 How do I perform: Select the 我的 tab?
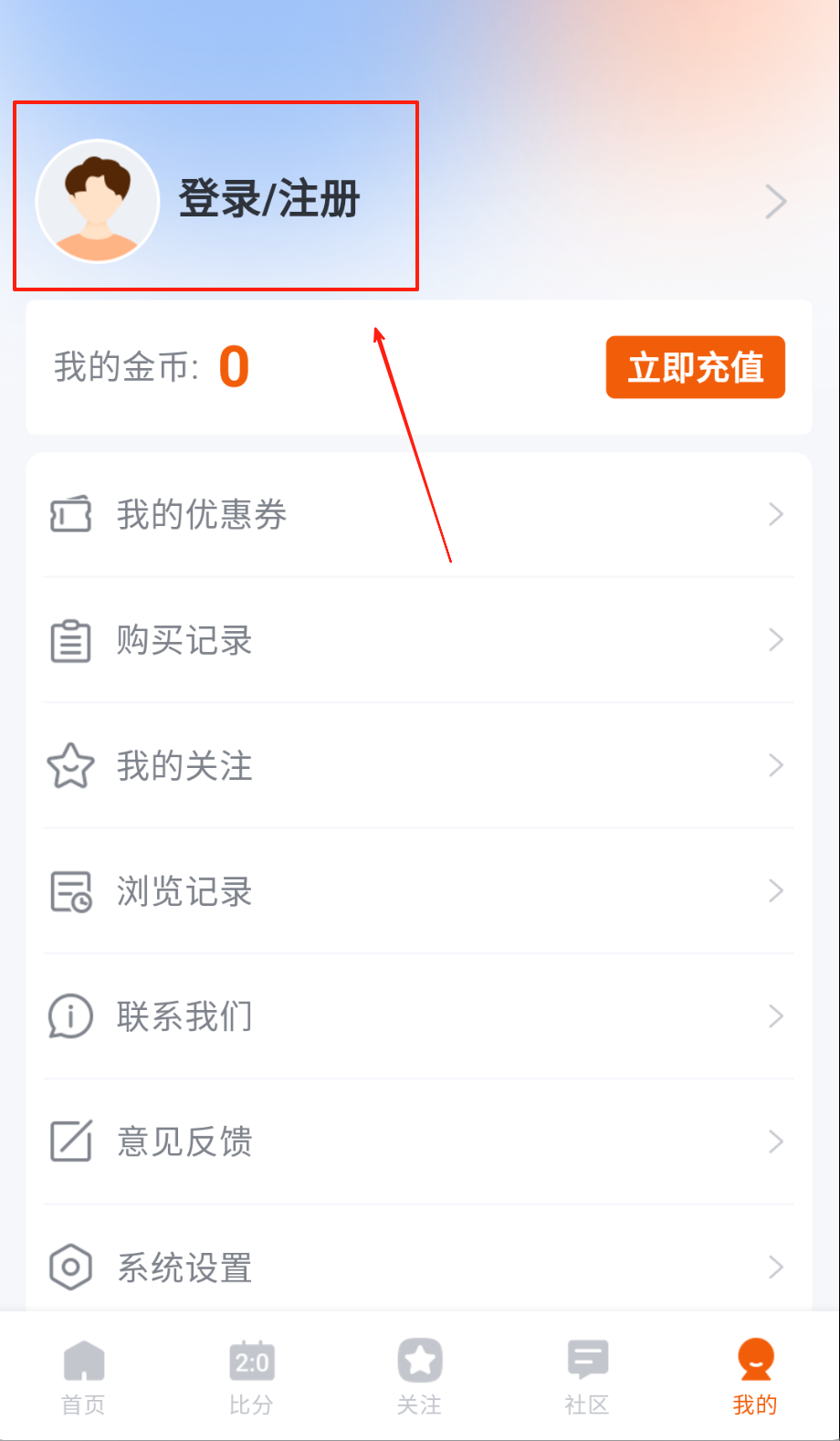(x=755, y=1377)
